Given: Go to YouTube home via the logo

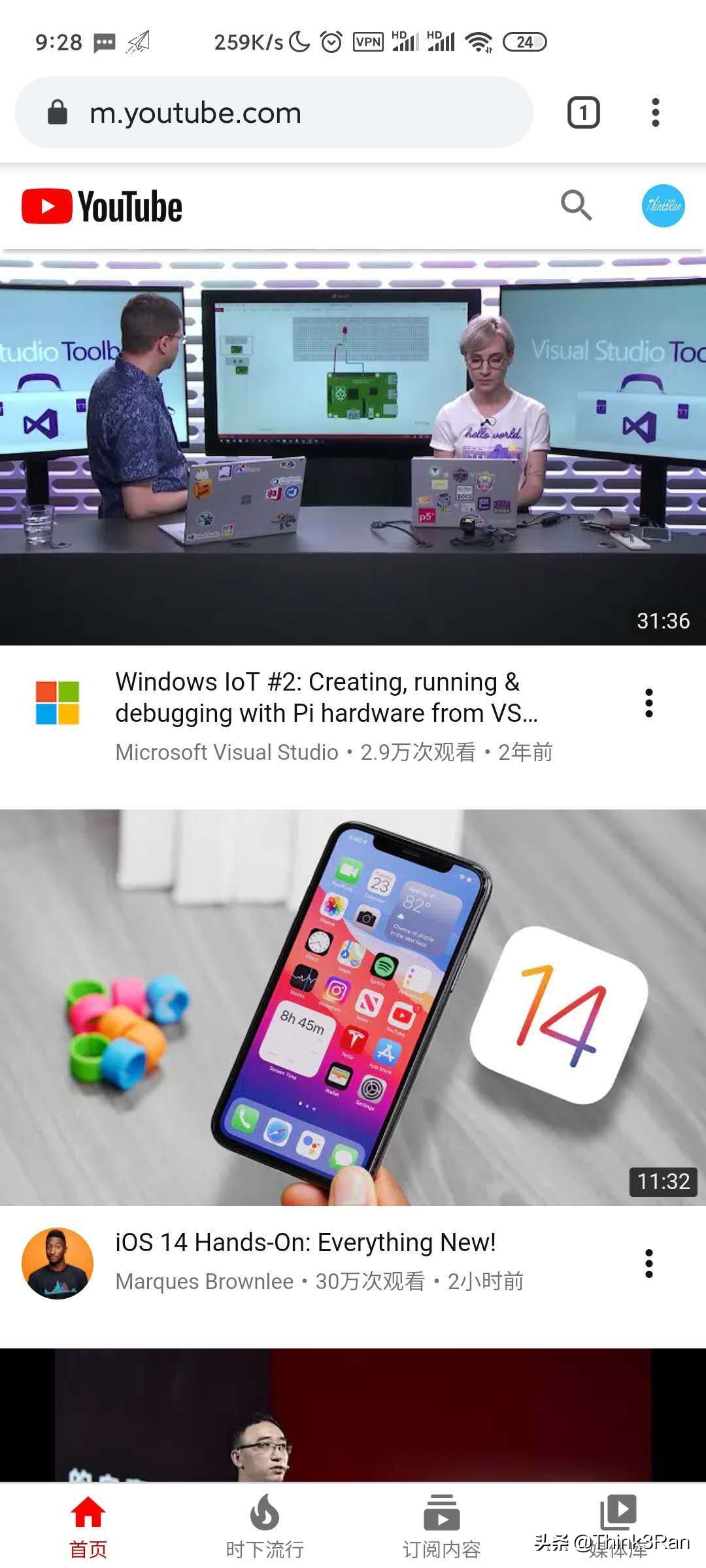Looking at the screenshot, I should point(103,206).
